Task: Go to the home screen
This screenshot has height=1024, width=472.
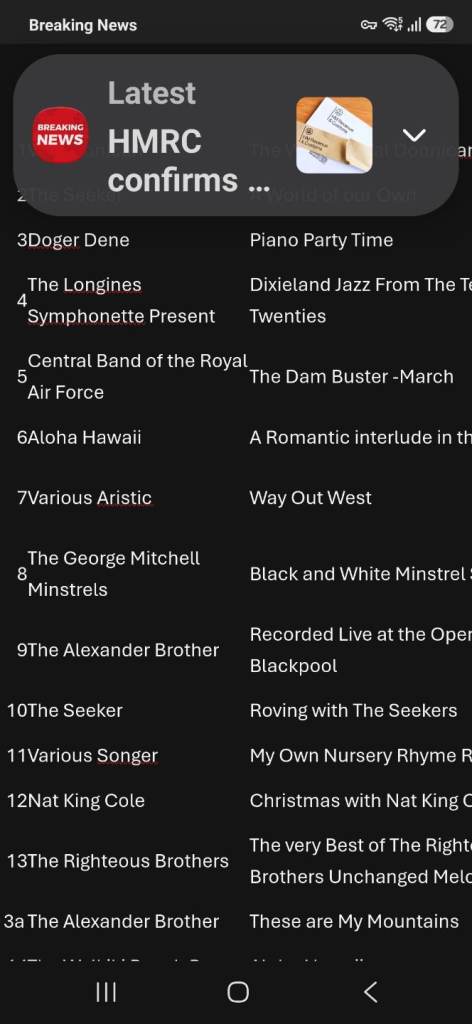Action: (x=238, y=992)
